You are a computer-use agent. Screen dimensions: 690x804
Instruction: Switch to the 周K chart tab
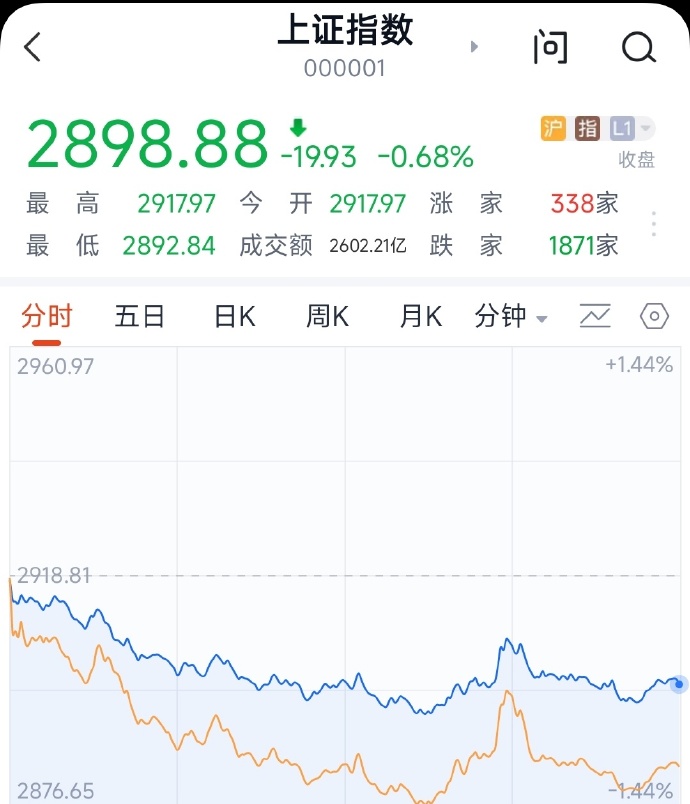(327, 317)
